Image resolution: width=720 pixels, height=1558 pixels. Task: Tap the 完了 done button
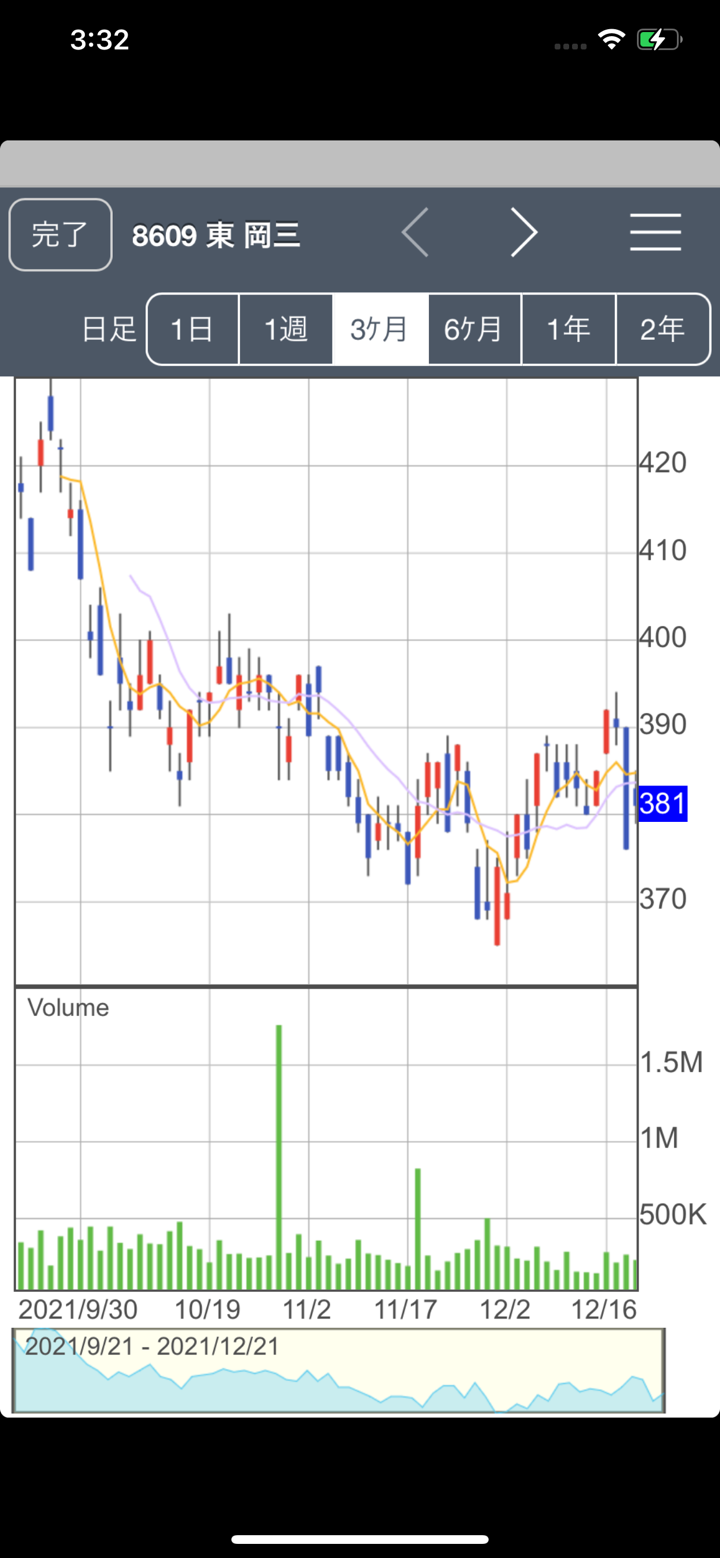pyautogui.click(x=60, y=235)
